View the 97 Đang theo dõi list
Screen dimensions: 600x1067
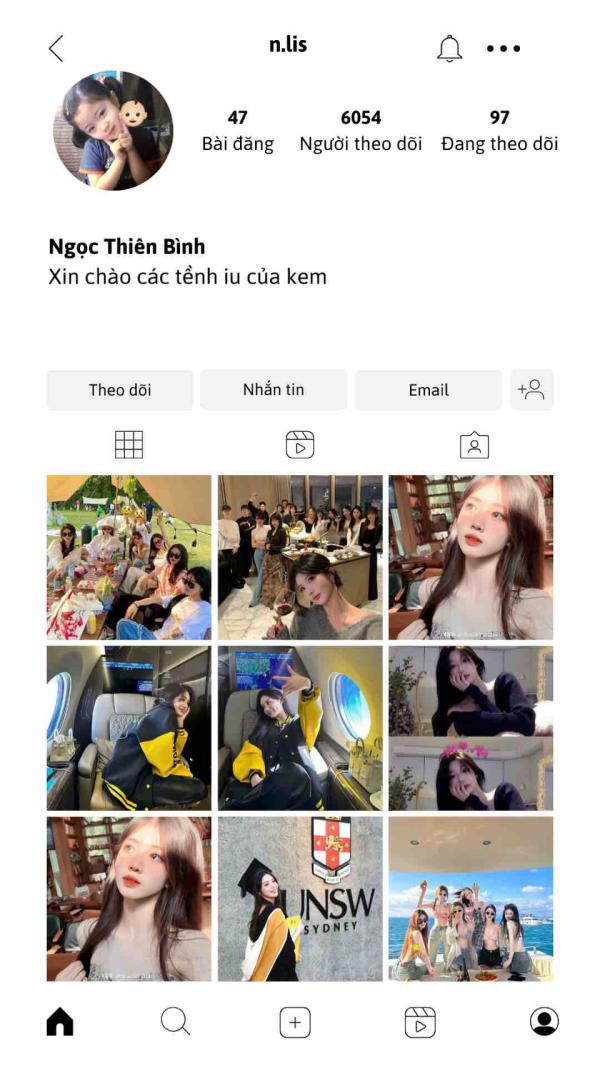pyautogui.click(x=499, y=131)
